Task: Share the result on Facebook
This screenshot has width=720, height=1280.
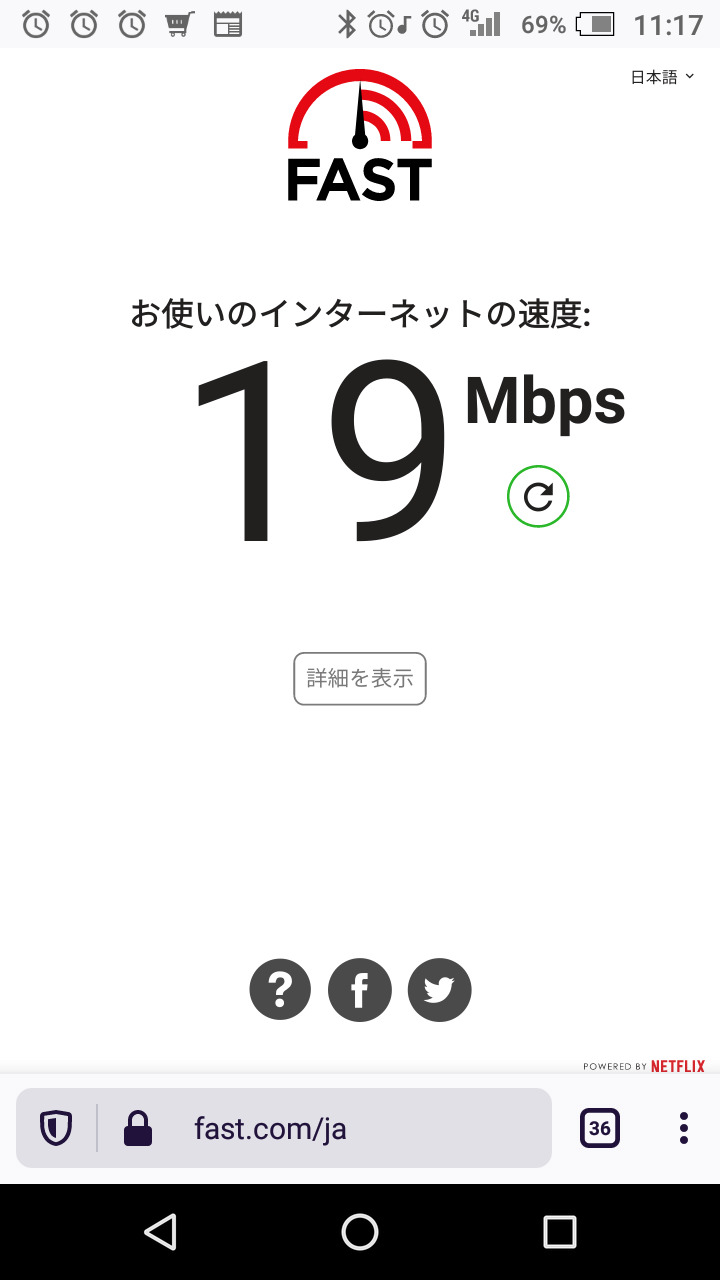Action: tap(359, 990)
